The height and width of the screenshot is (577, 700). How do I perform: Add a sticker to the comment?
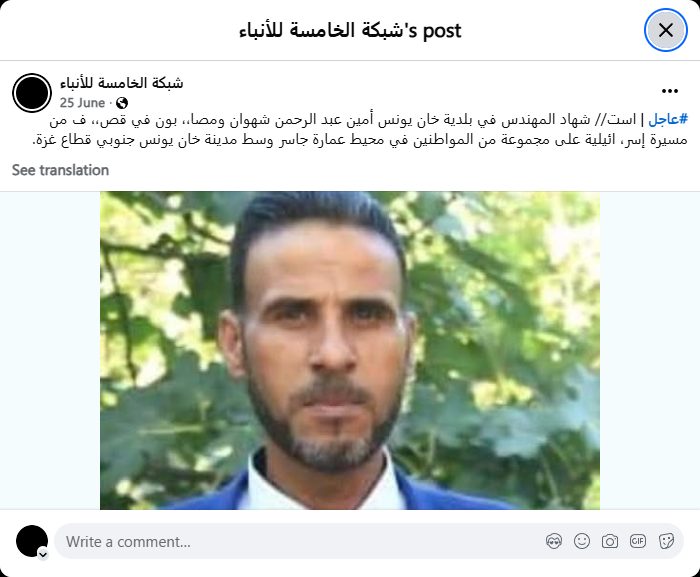[x=666, y=542]
